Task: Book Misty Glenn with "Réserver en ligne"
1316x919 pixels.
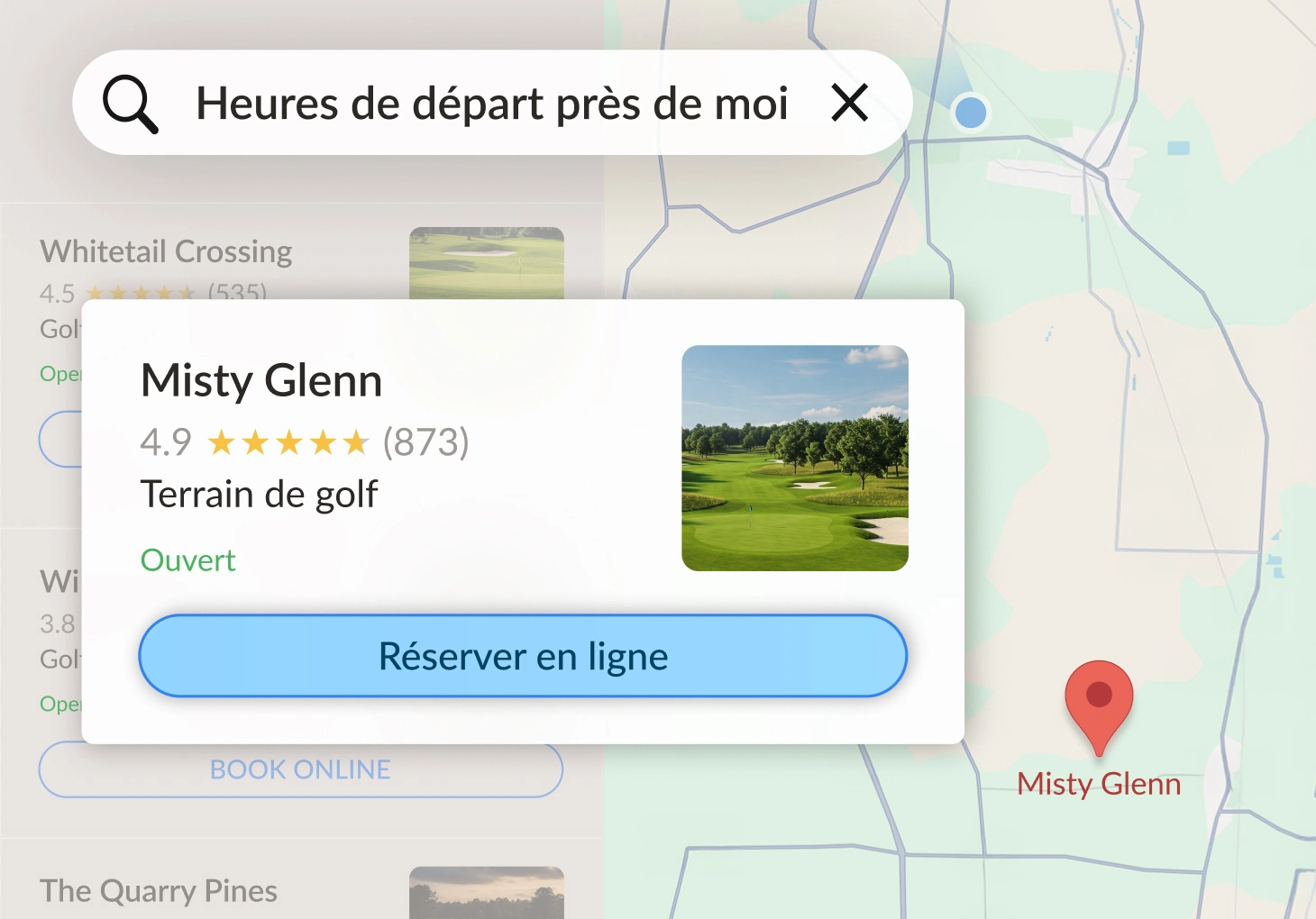Action: point(523,656)
